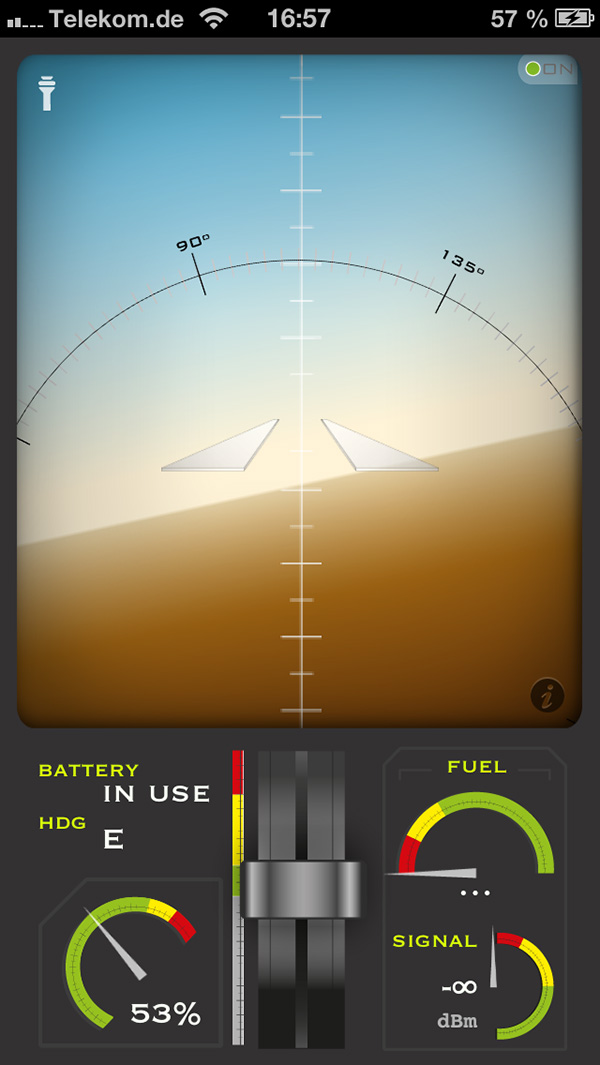The width and height of the screenshot is (600, 1065).
Task: Tap the throttle slider handle
Action: [x=301, y=888]
